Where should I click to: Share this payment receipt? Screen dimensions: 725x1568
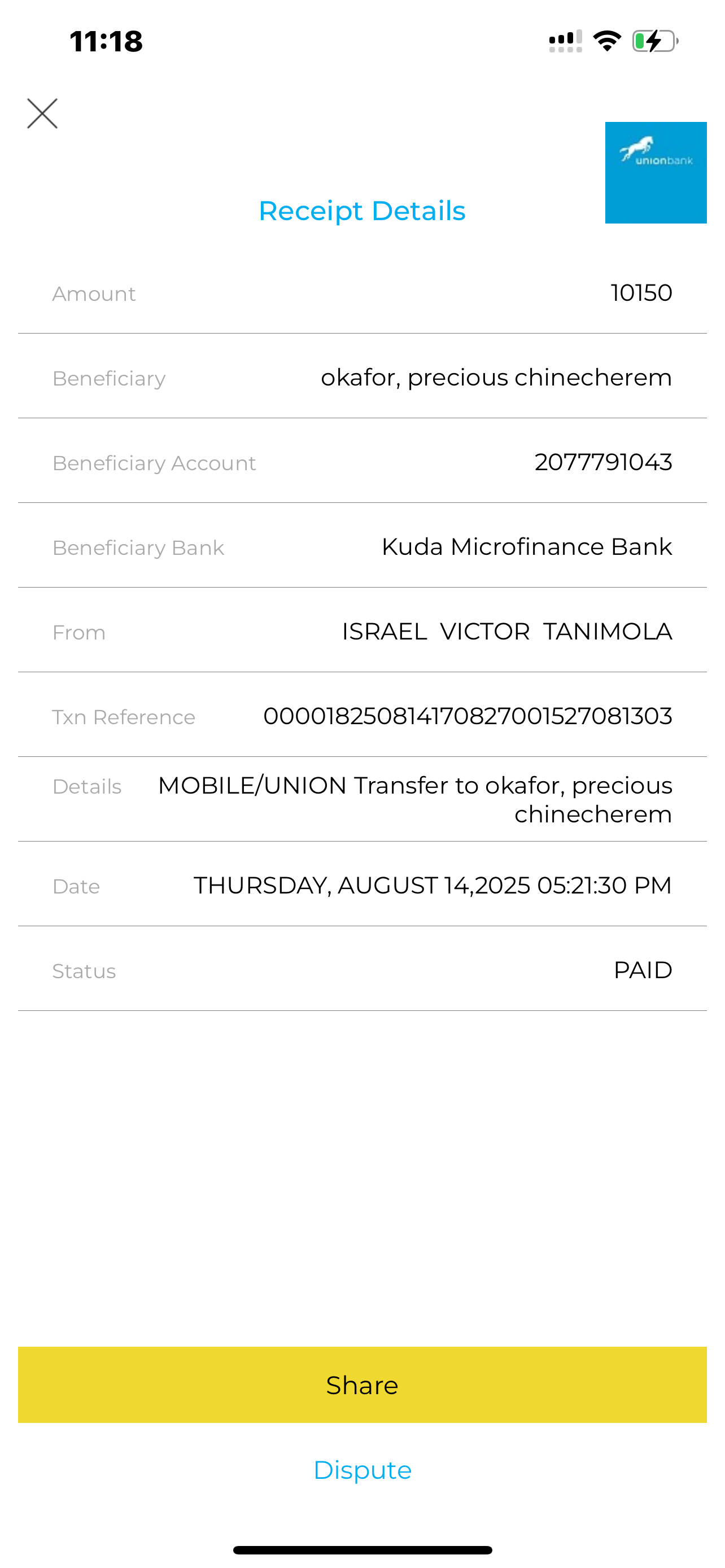(x=362, y=1385)
